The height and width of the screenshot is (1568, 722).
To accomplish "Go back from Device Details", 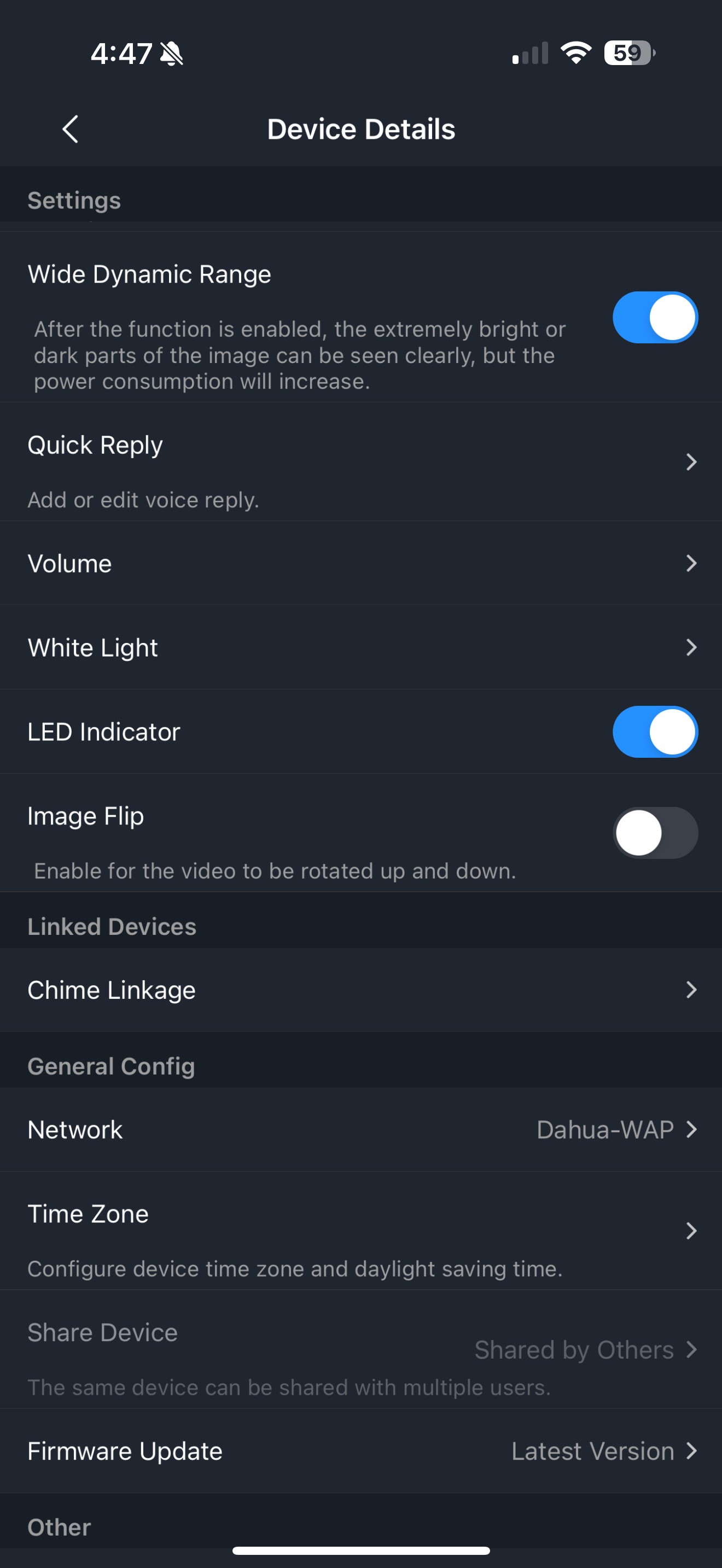I will click(x=70, y=129).
